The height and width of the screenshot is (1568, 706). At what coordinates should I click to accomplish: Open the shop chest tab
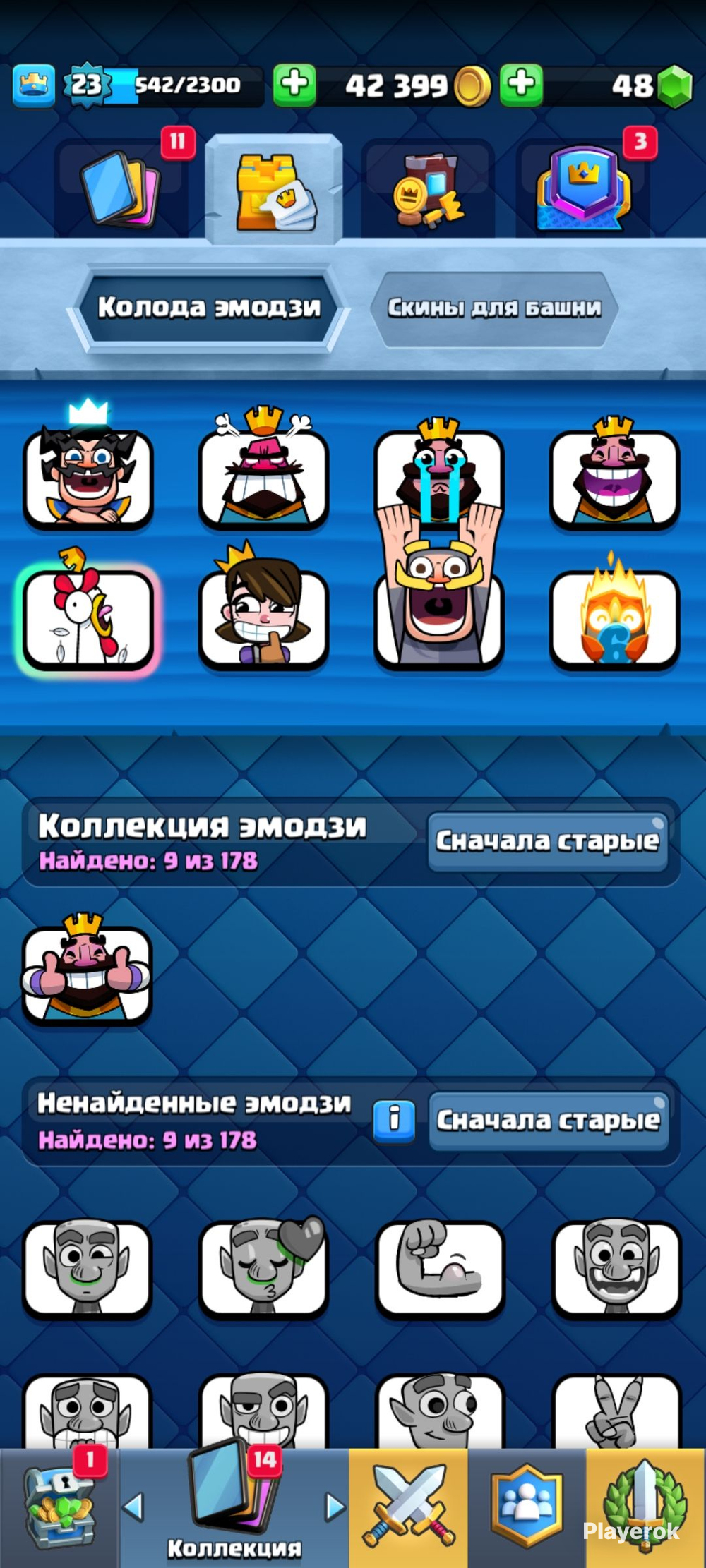pyautogui.click(x=59, y=1507)
